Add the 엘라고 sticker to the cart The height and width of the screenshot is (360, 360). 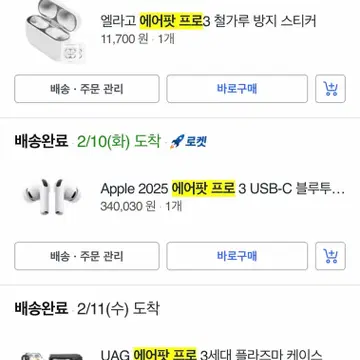330,89
